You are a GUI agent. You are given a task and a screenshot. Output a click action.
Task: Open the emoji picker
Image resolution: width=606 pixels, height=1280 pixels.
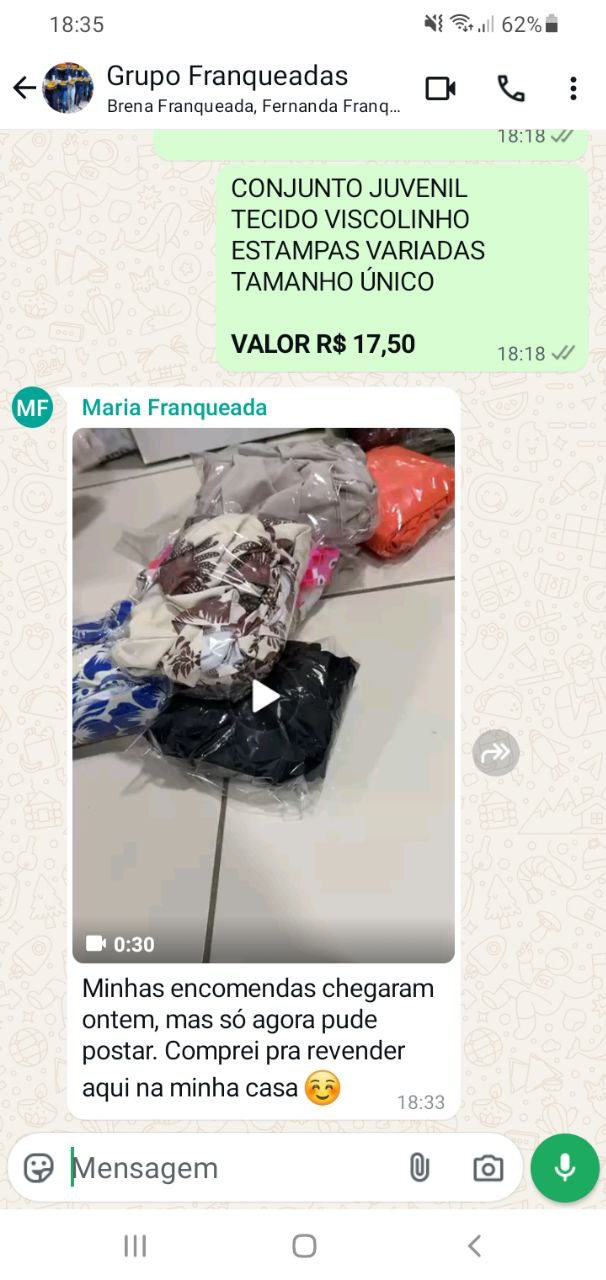38,1167
